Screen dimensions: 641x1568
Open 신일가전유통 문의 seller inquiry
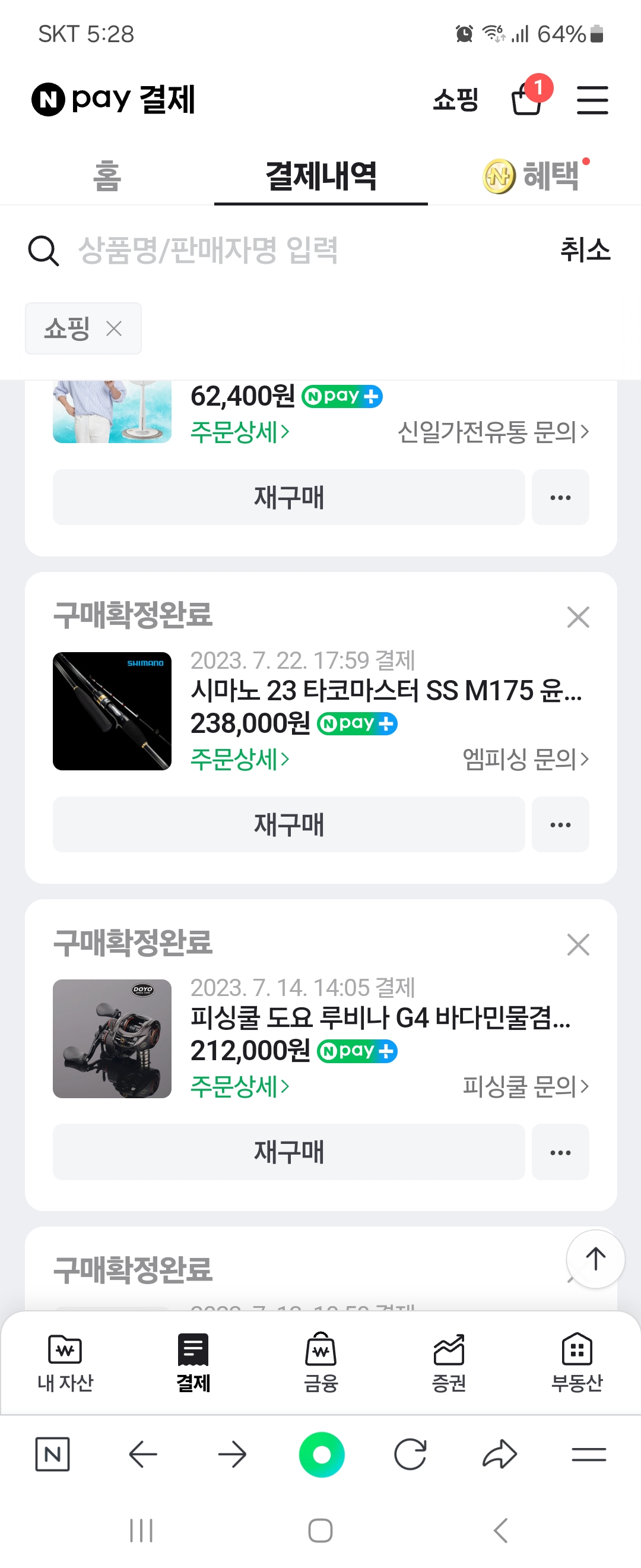493,432
